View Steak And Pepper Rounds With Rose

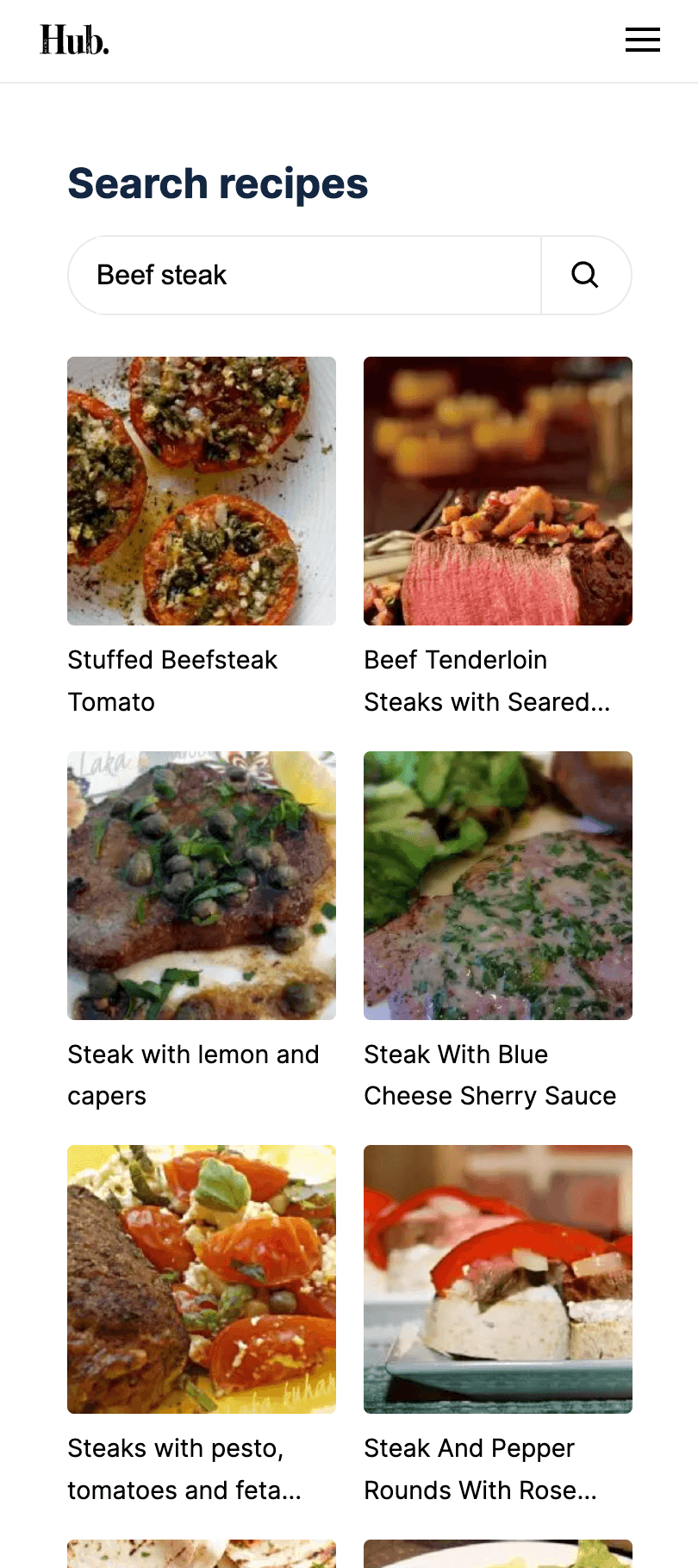497,1279
